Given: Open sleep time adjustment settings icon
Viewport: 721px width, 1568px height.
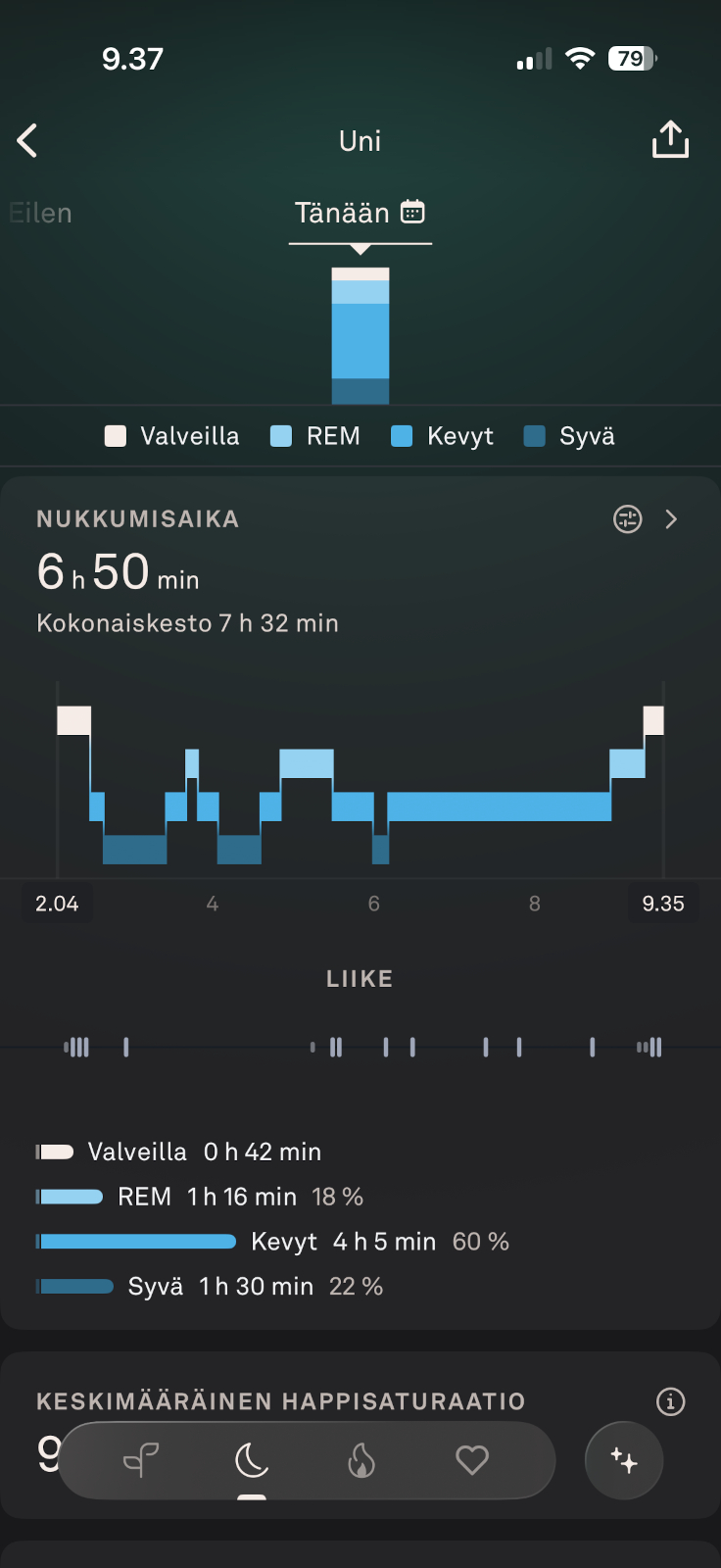Looking at the screenshot, I should [x=628, y=518].
